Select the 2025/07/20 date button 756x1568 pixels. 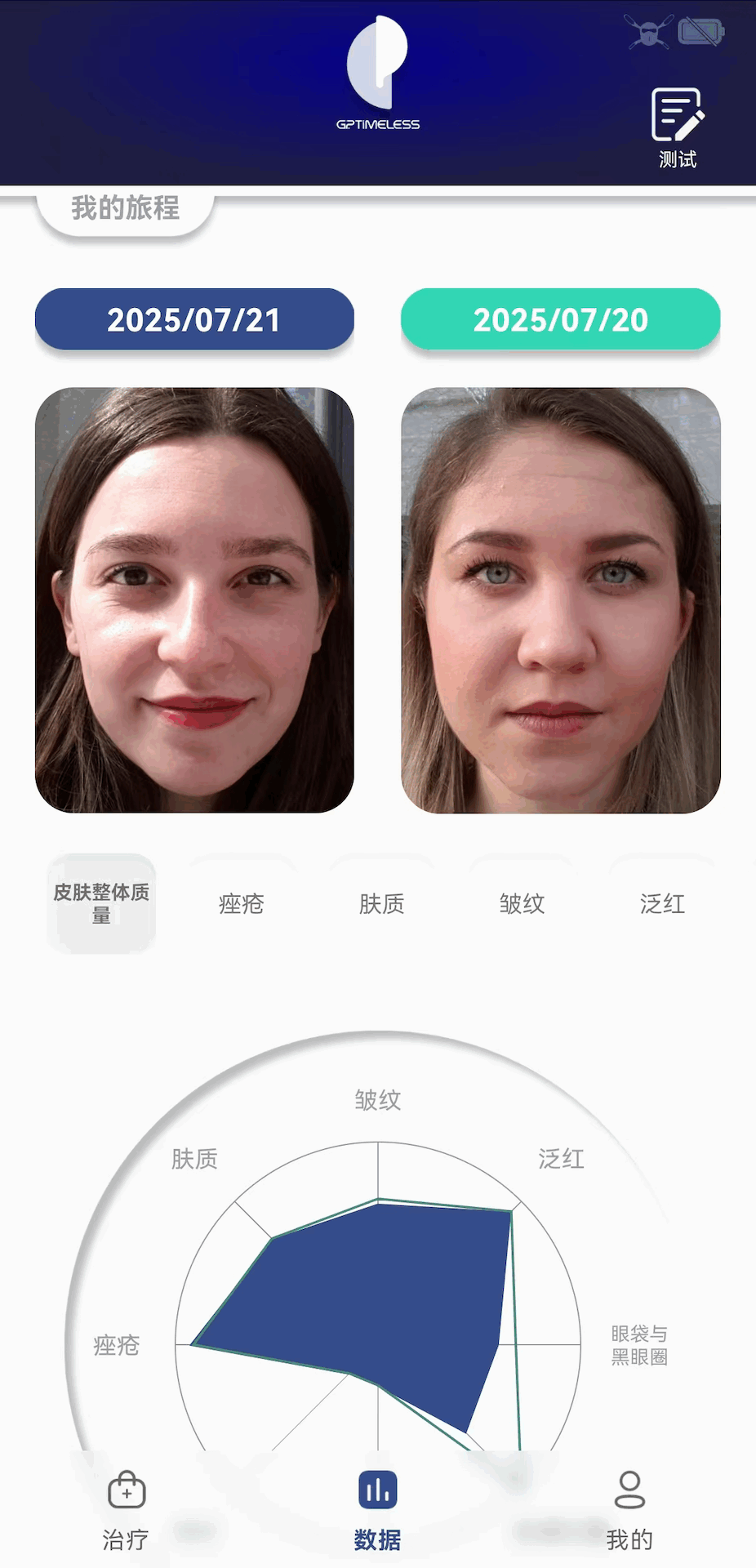tap(560, 319)
